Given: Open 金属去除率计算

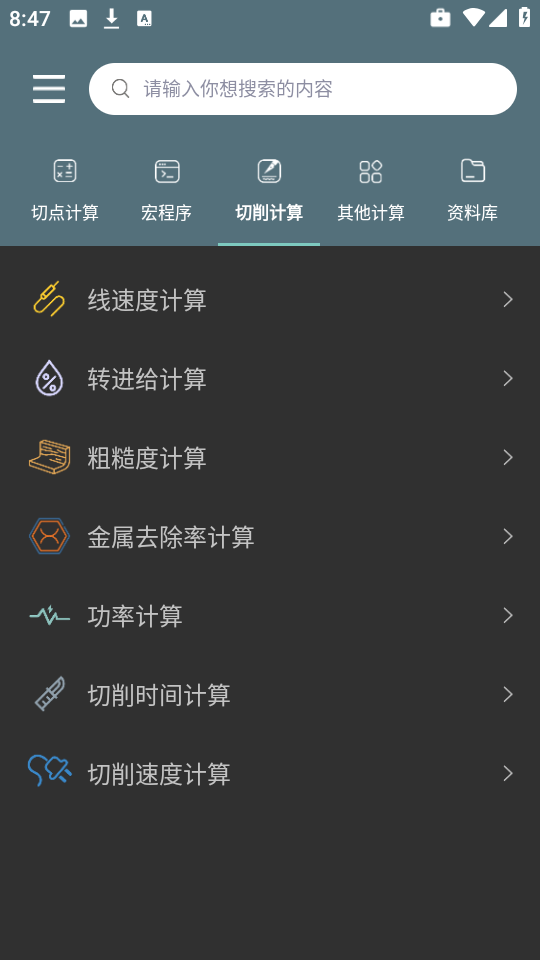Looking at the screenshot, I should coord(270,537).
